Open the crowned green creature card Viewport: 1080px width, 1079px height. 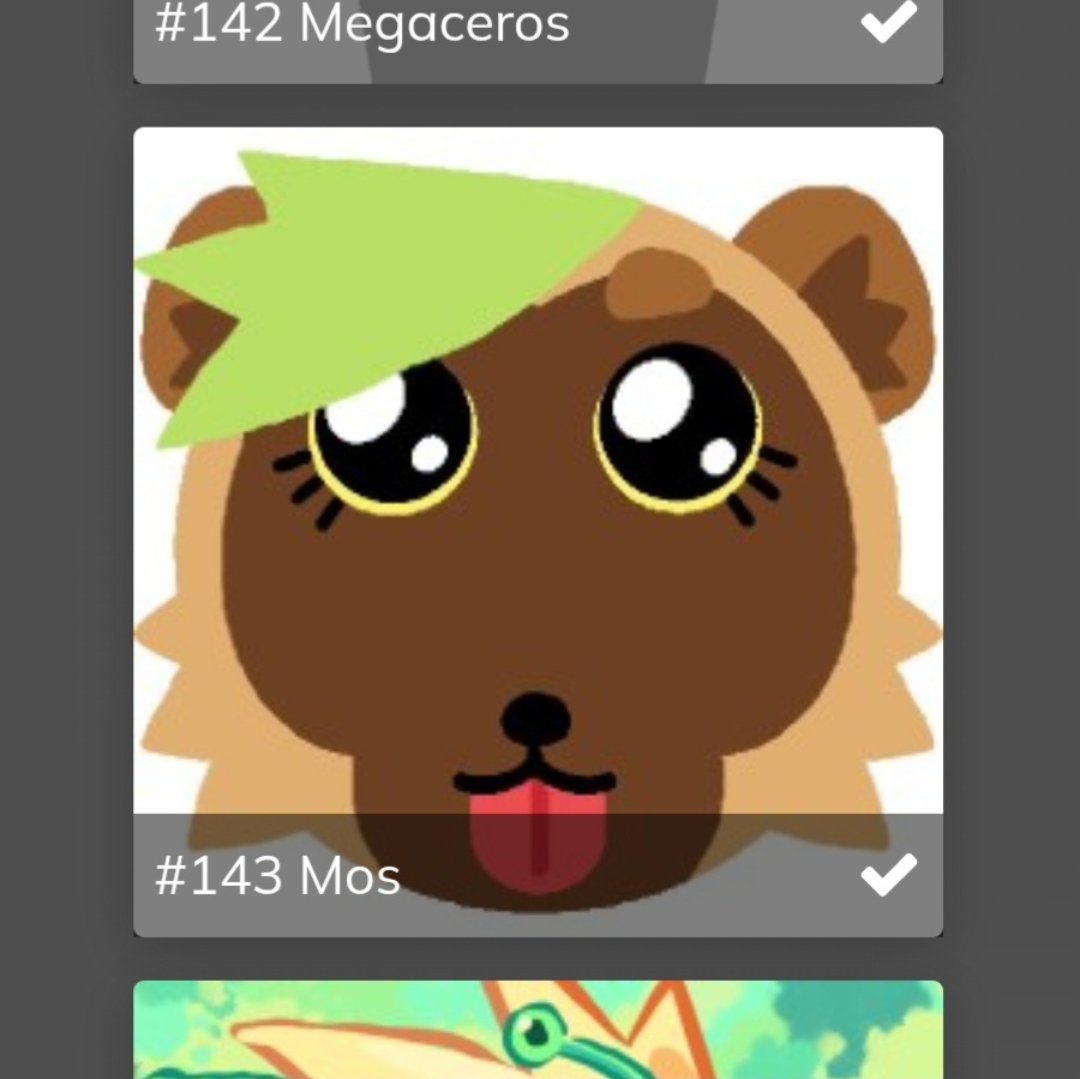click(538, 1030)
